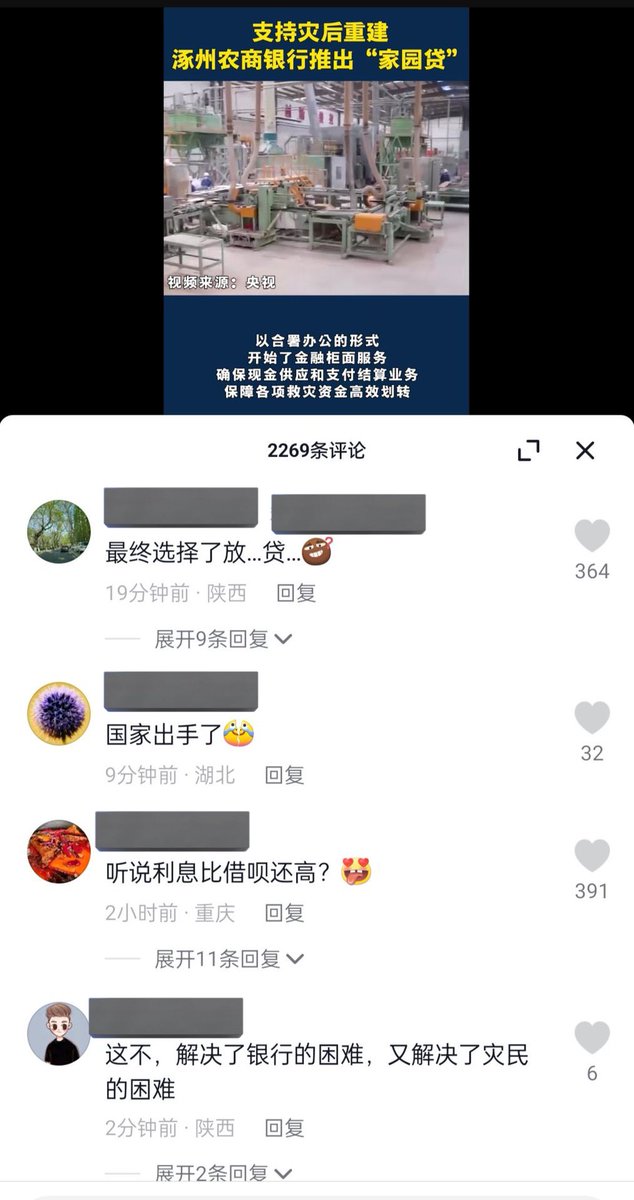Close the comments panel
This screenshot has width=634, height=1200.
(585, 450)
